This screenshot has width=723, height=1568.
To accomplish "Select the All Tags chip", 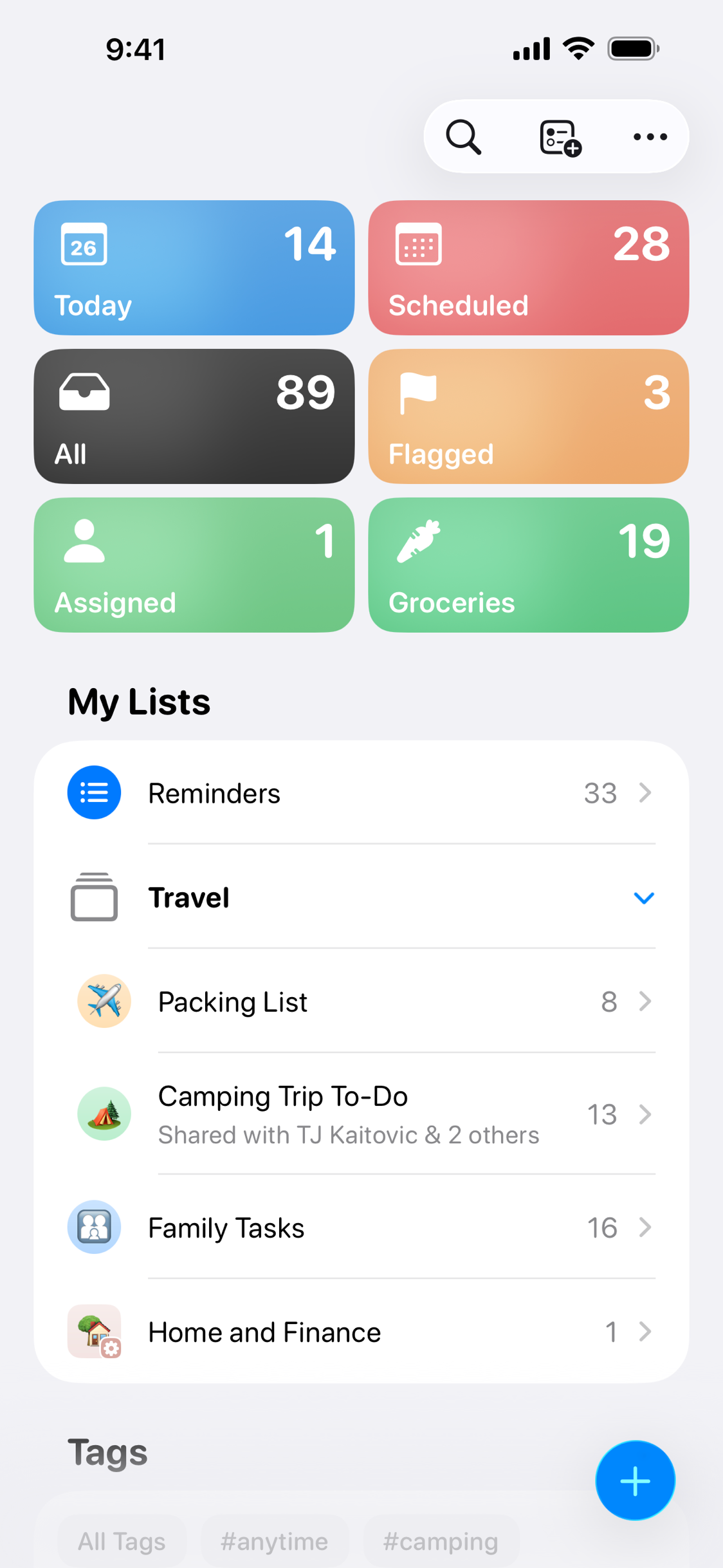I will coord(122,1542).
